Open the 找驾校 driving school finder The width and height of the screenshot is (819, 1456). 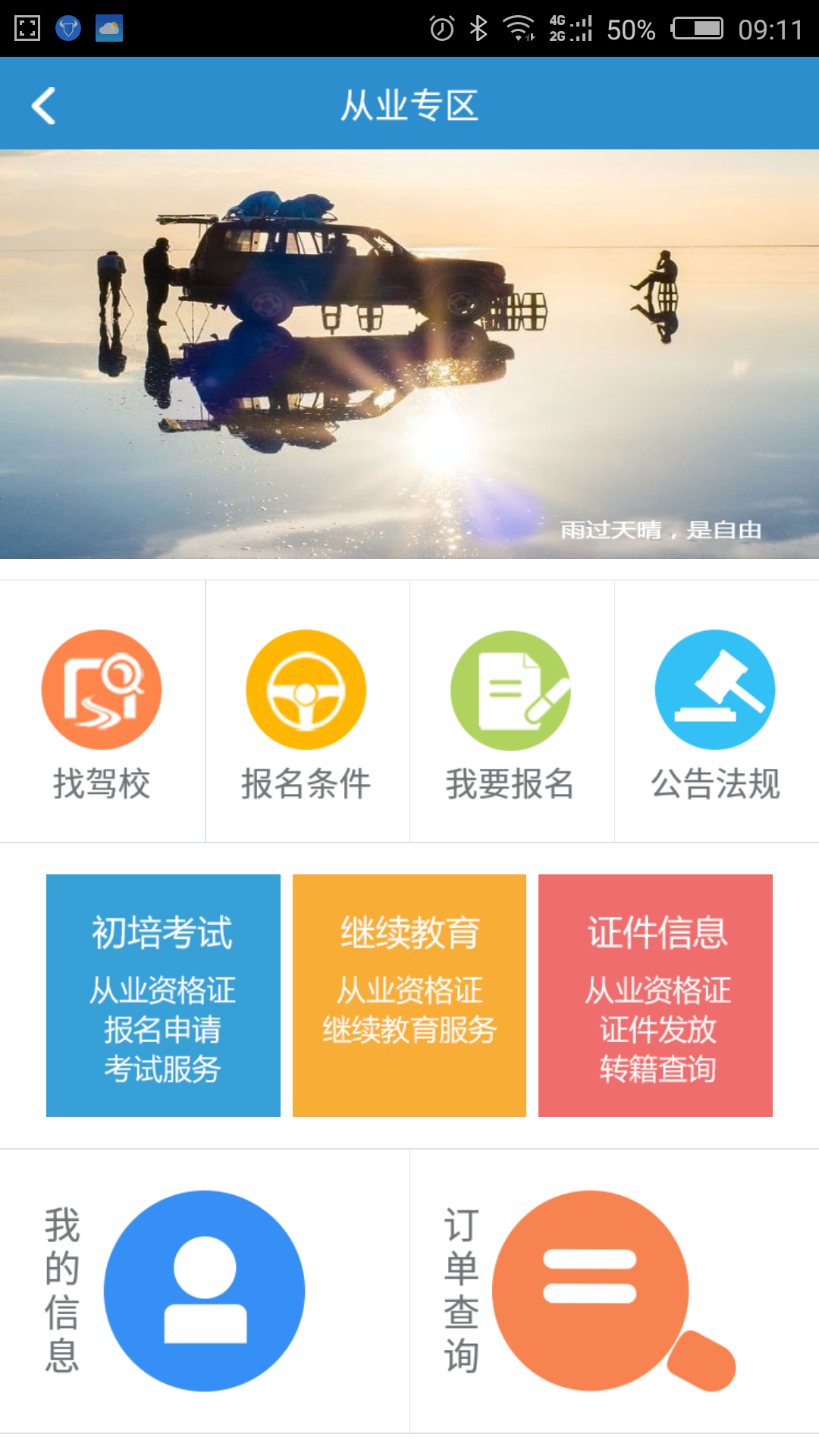click(102, 713)
